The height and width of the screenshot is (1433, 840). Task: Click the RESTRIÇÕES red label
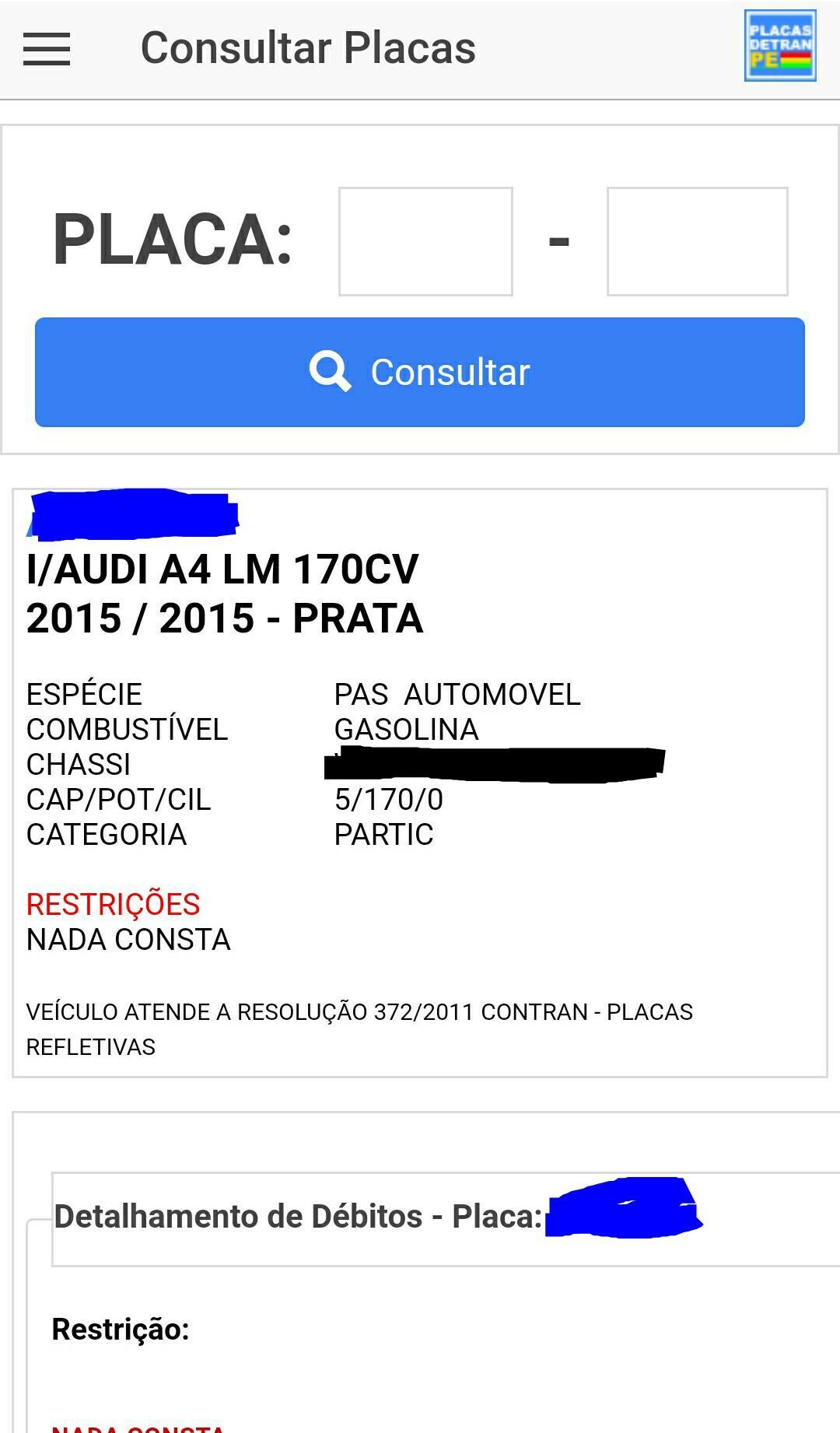coord(111,904)
